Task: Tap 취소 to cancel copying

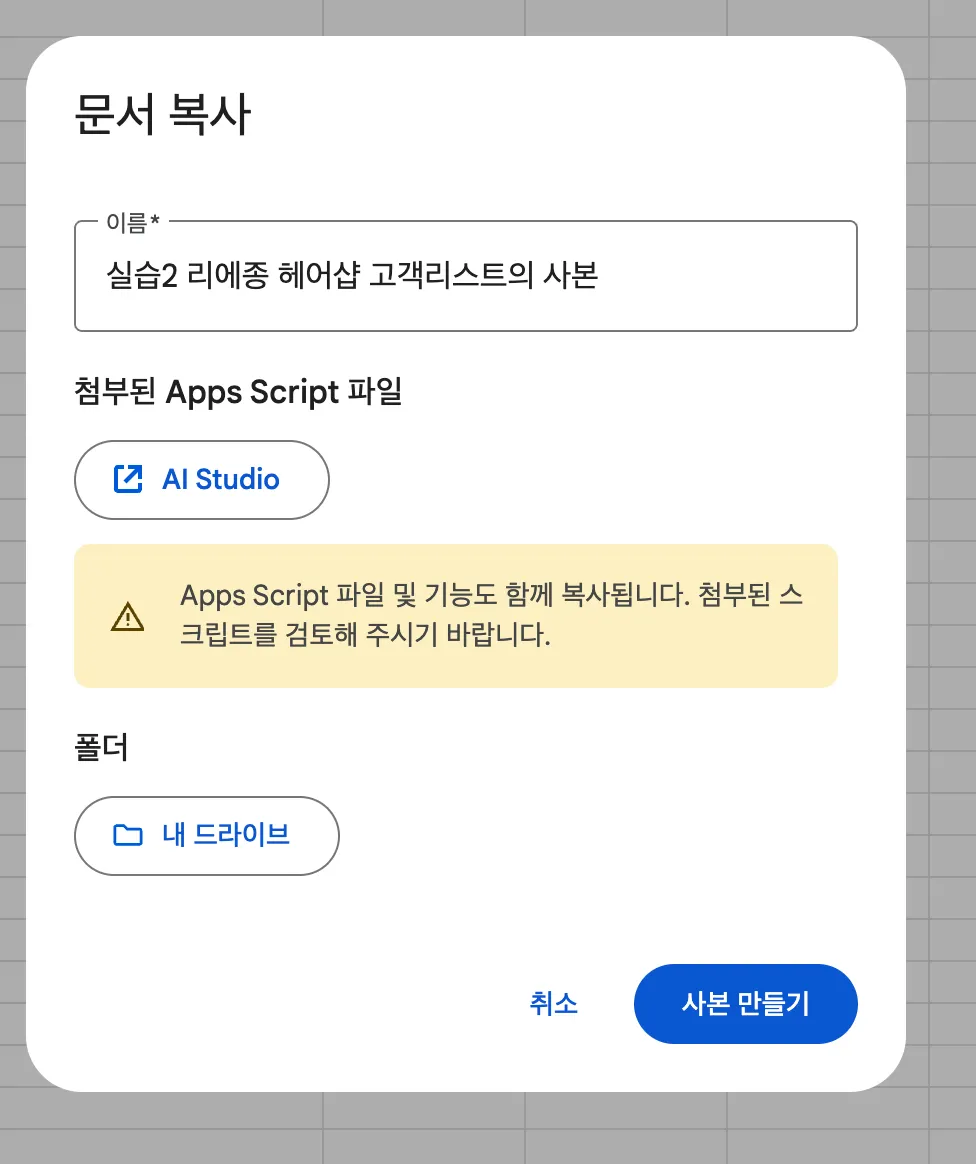Action: [553, 1003]
